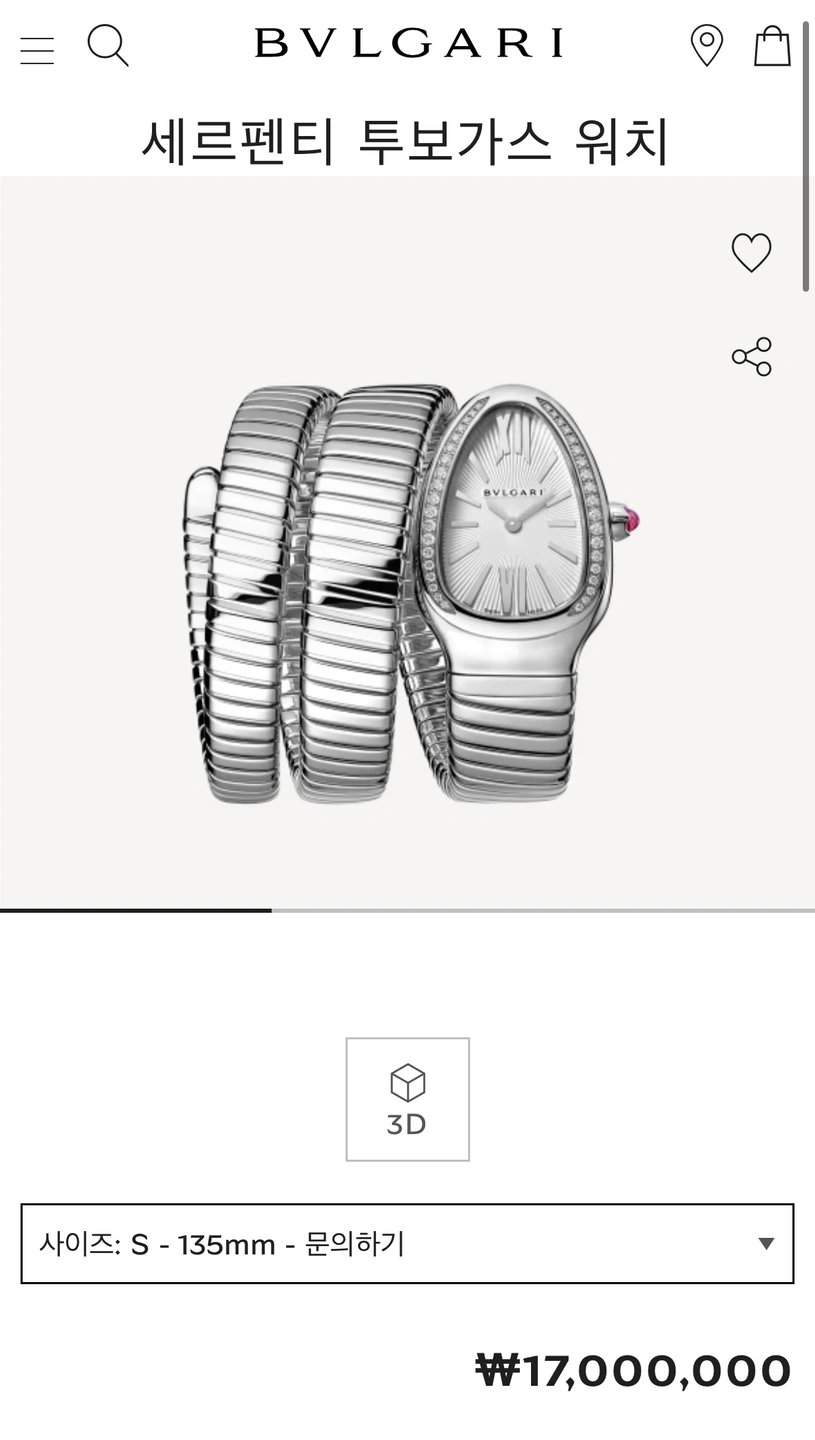Share this Serpenti watch
The height and width of the screenshot is (1440, 815).
[x=751, y=357]
